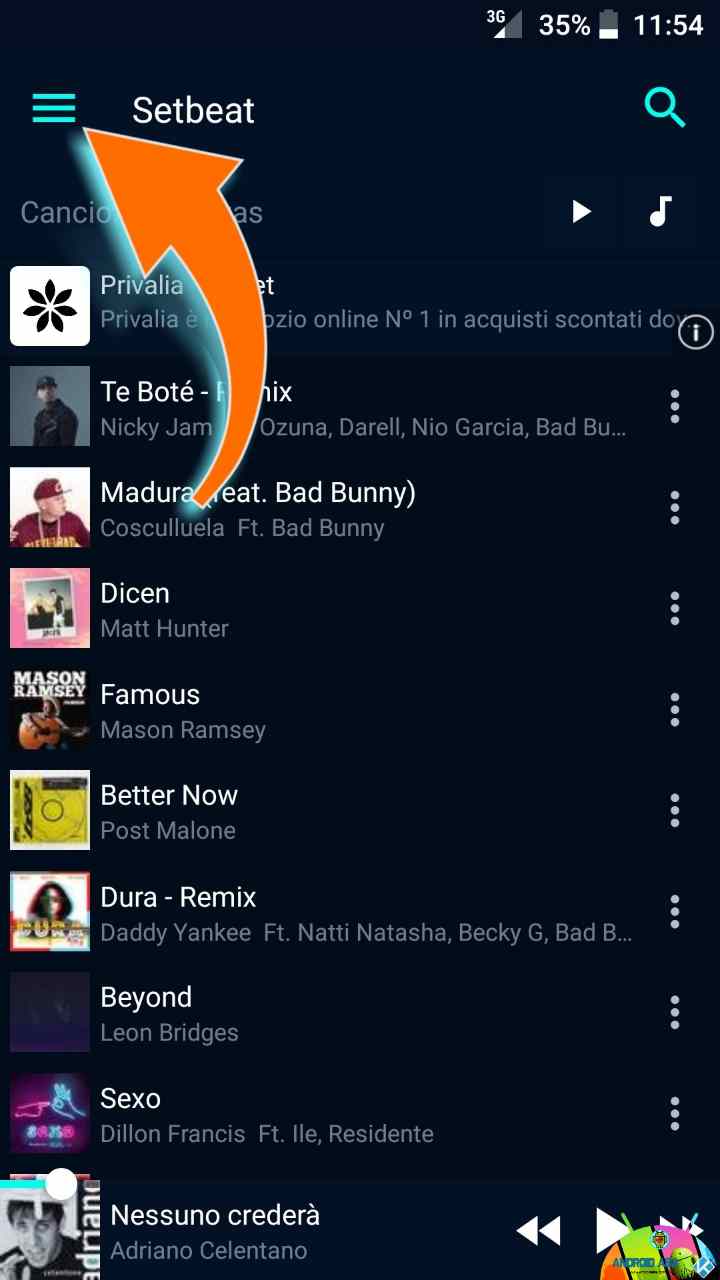Rewind to the previous track

click(x=538, y=1231)
